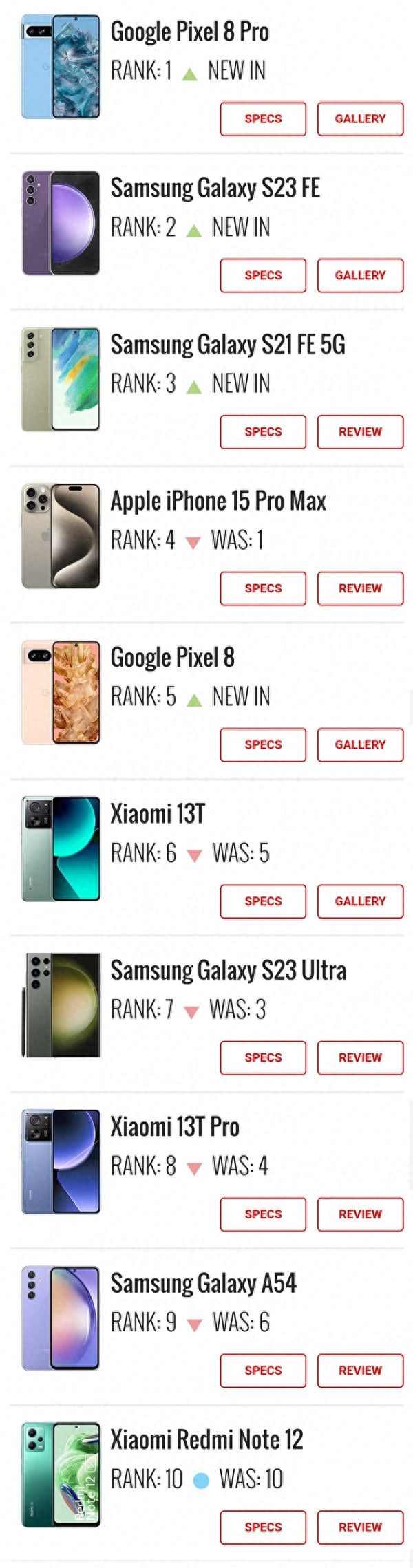The width and height of the screenshot is (413, 1568).
Task: Open Xiaomi 13T gallery
Action: 360,901
